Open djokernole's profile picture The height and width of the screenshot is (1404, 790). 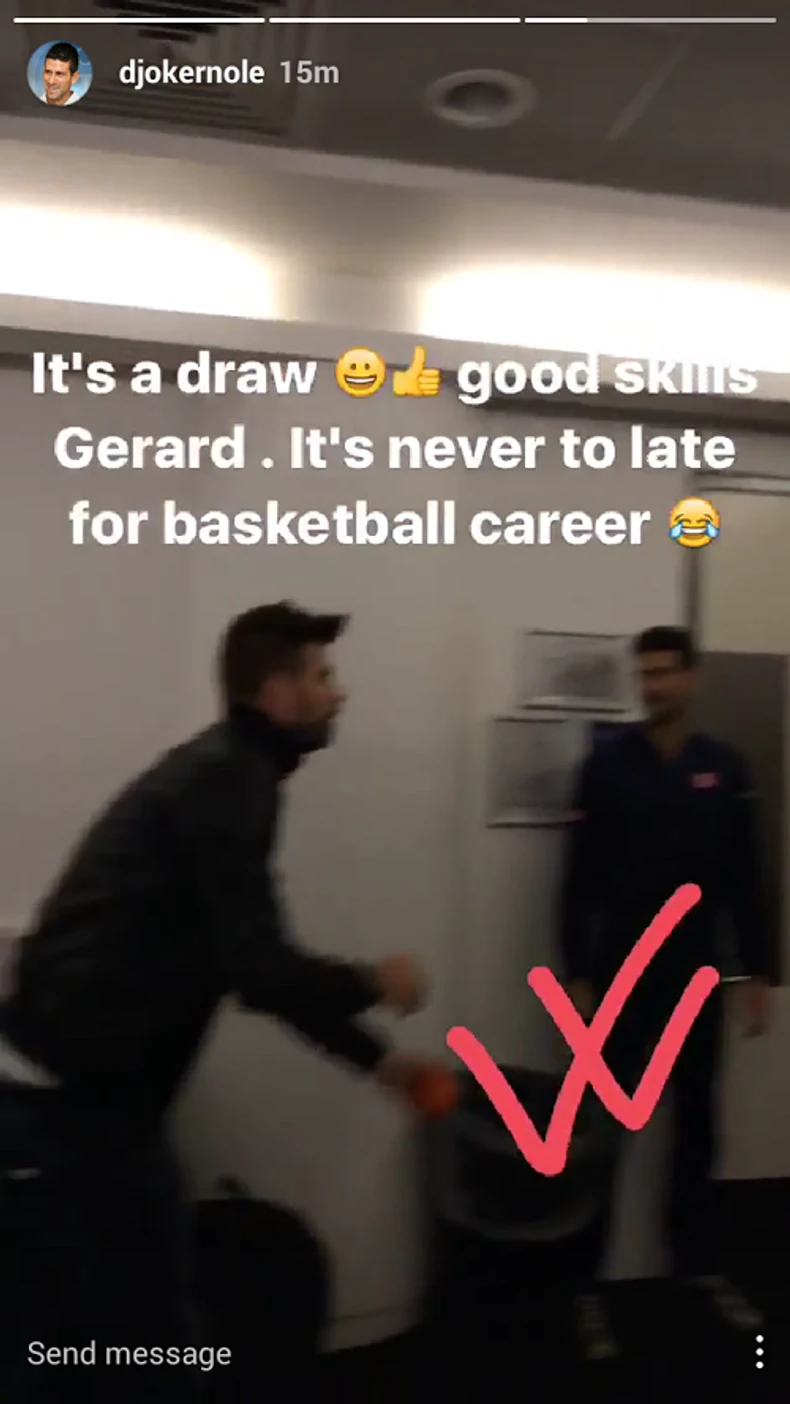click(x=60, y=74)
